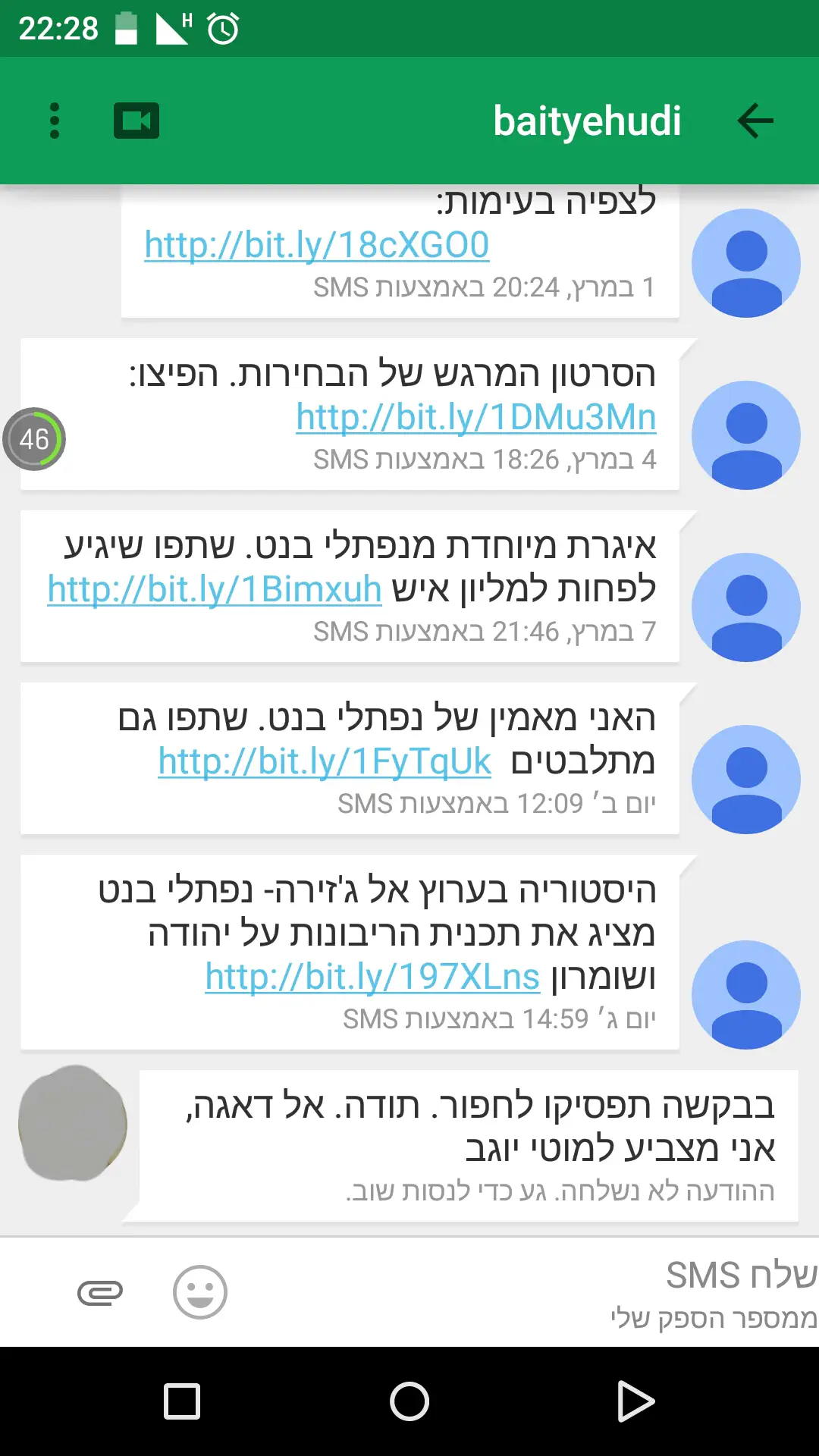Go back from the baityehudi conversation
The image size is (819, 1456).
coord(755,121)
